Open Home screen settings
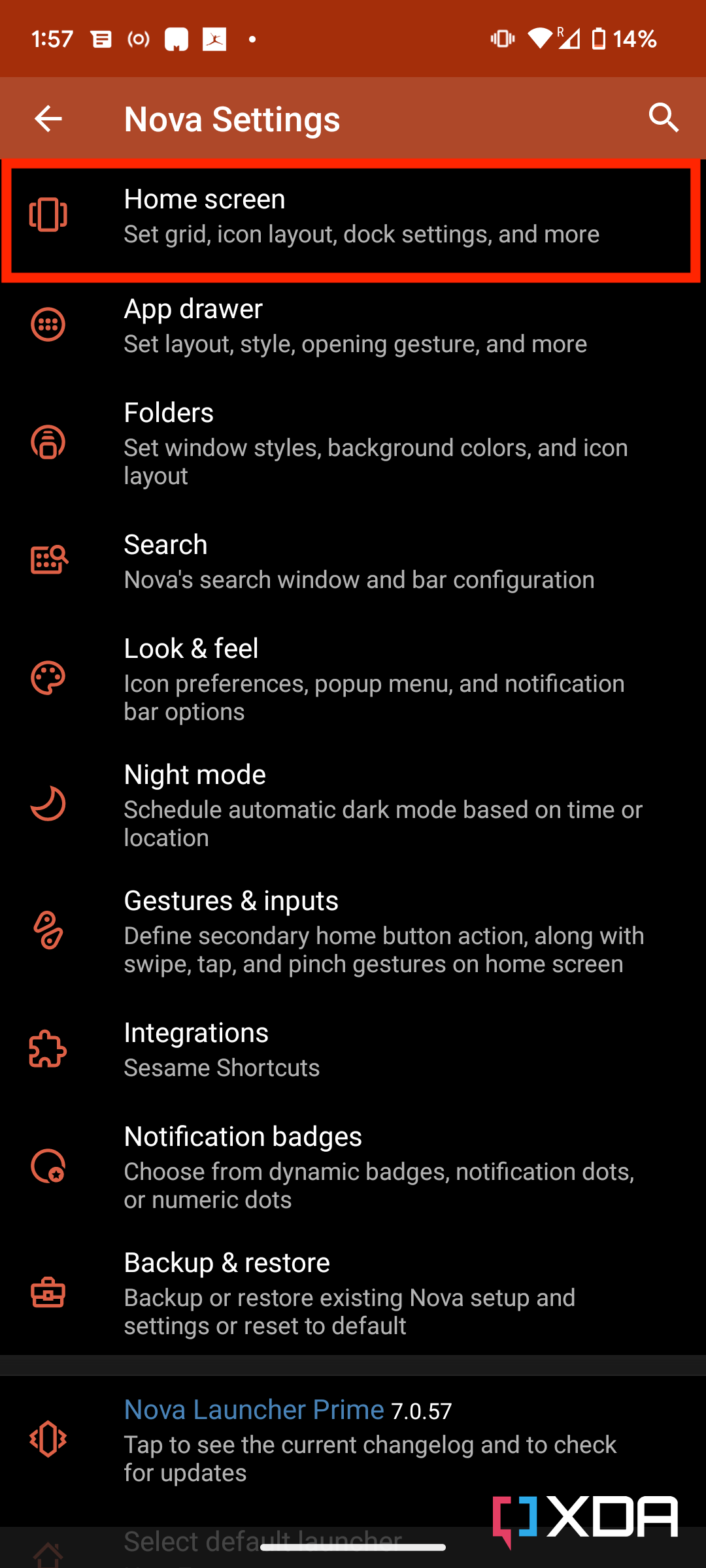 [x=353, y=216]
